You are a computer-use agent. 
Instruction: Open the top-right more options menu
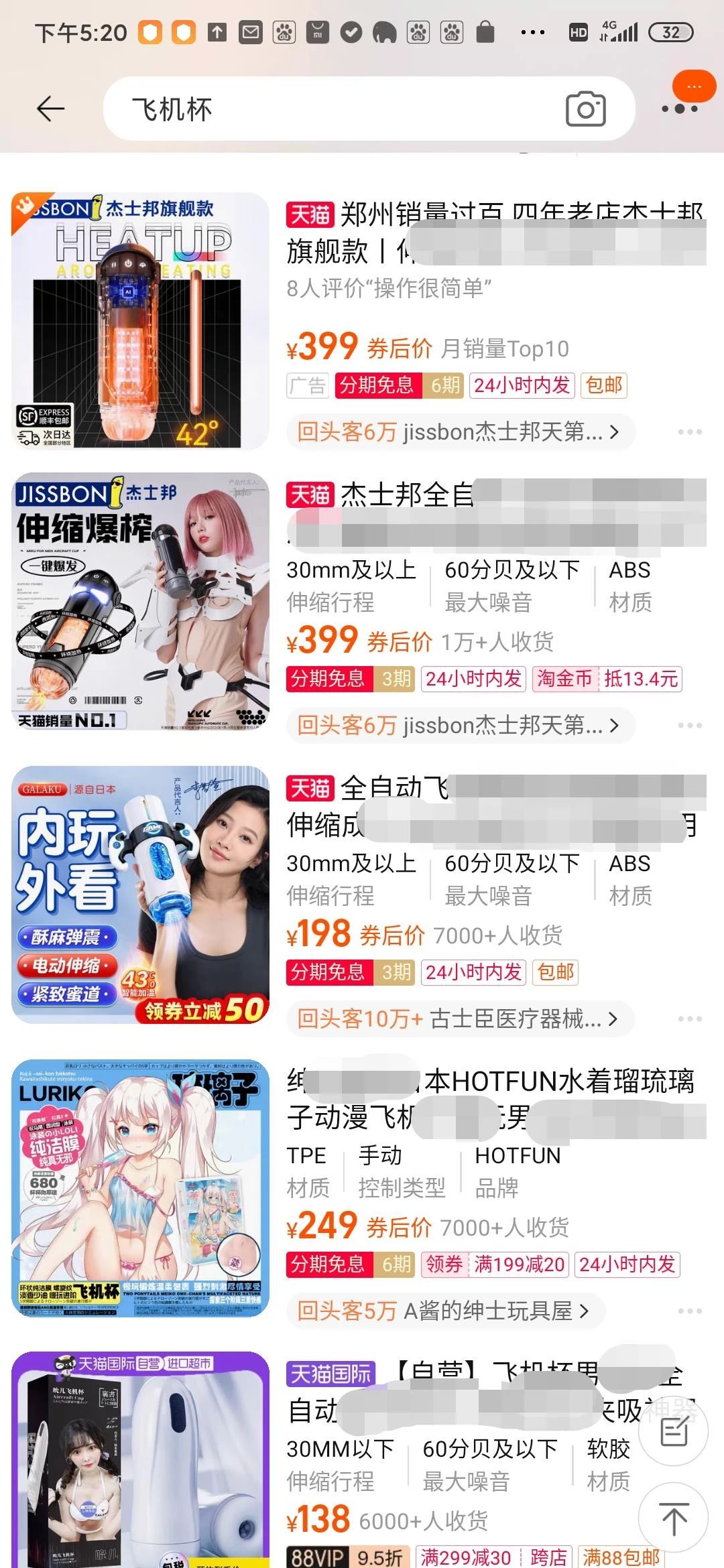[x=680, y=108]
